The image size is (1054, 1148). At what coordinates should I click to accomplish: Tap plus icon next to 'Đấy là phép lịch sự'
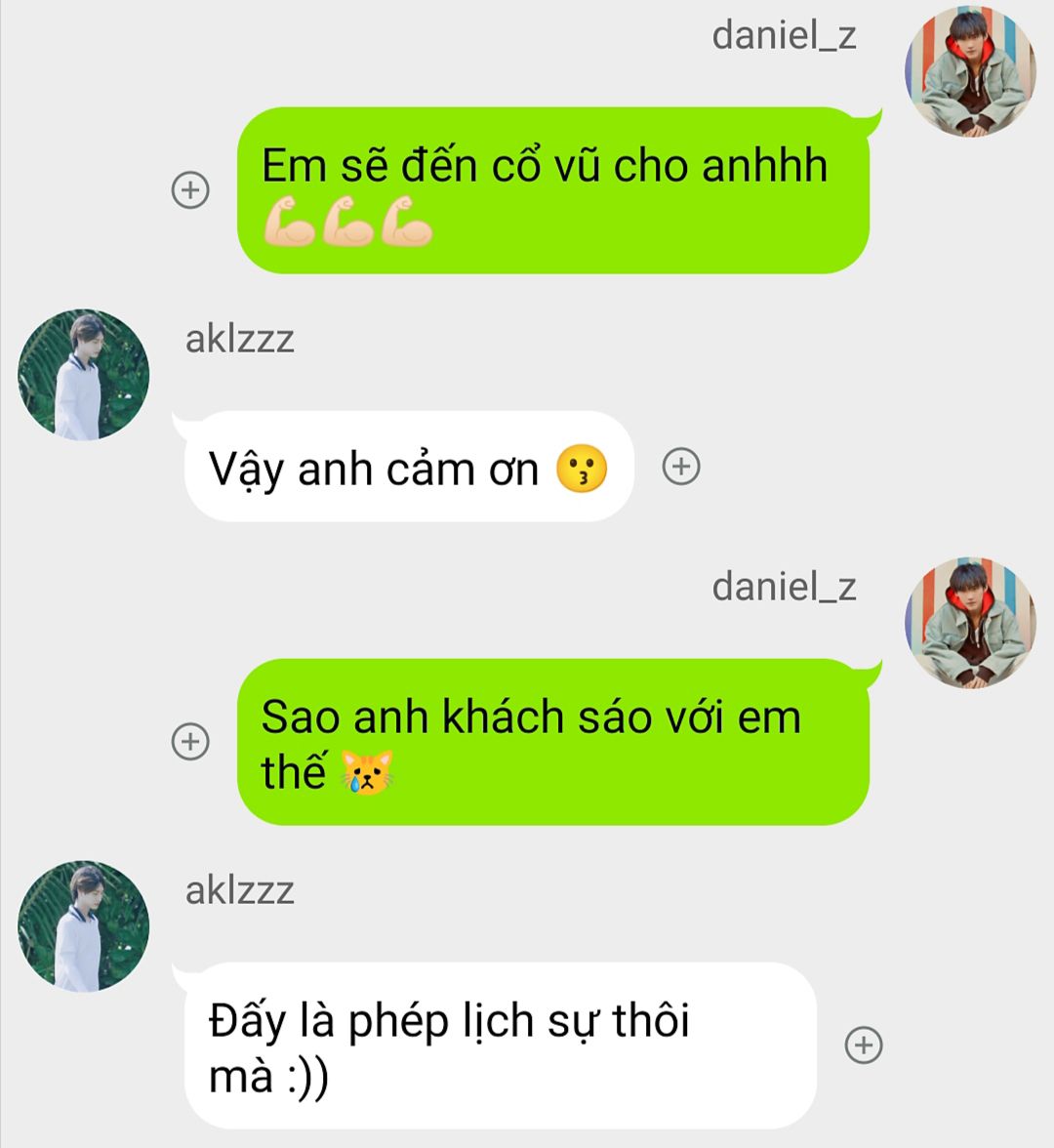tap(863, 1045)
